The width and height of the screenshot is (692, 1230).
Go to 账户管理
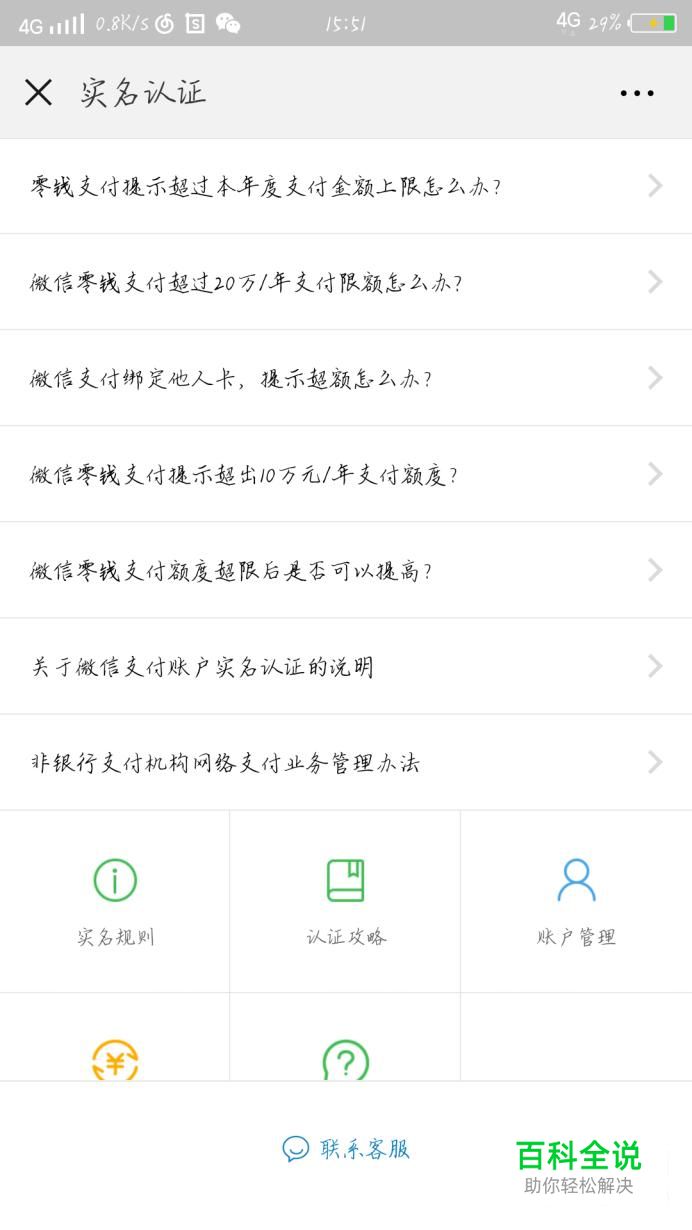pyautogui.click(x=576, y=902)
